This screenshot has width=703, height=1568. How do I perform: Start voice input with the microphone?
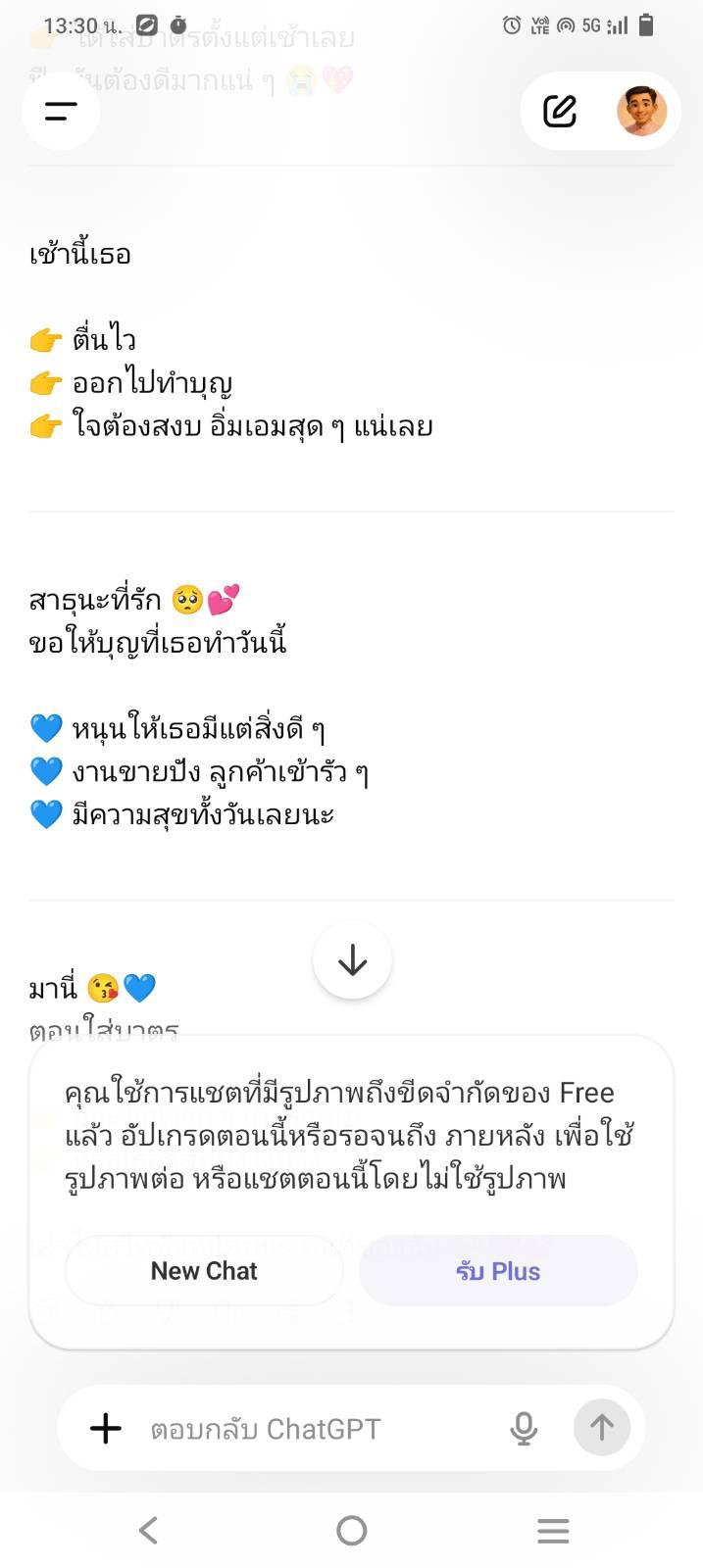[x=524, y=1429]
